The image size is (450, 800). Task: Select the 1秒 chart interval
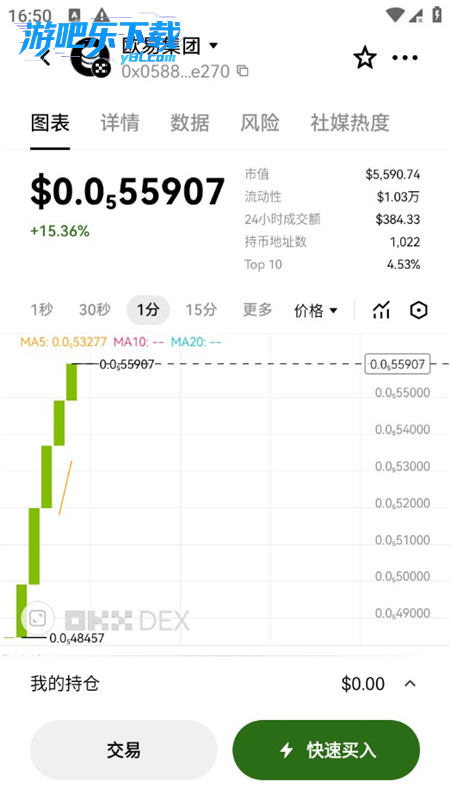[42, 310]
